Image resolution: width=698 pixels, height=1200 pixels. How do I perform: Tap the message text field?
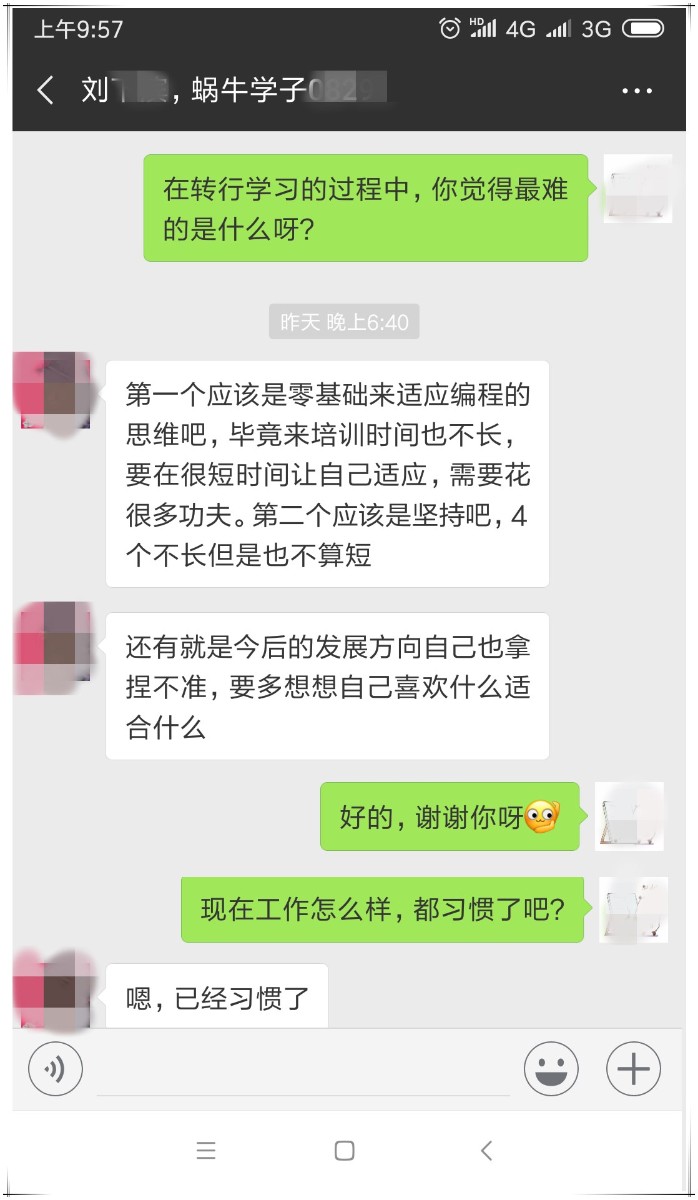pyautogui.click(x=302, y=1070)
